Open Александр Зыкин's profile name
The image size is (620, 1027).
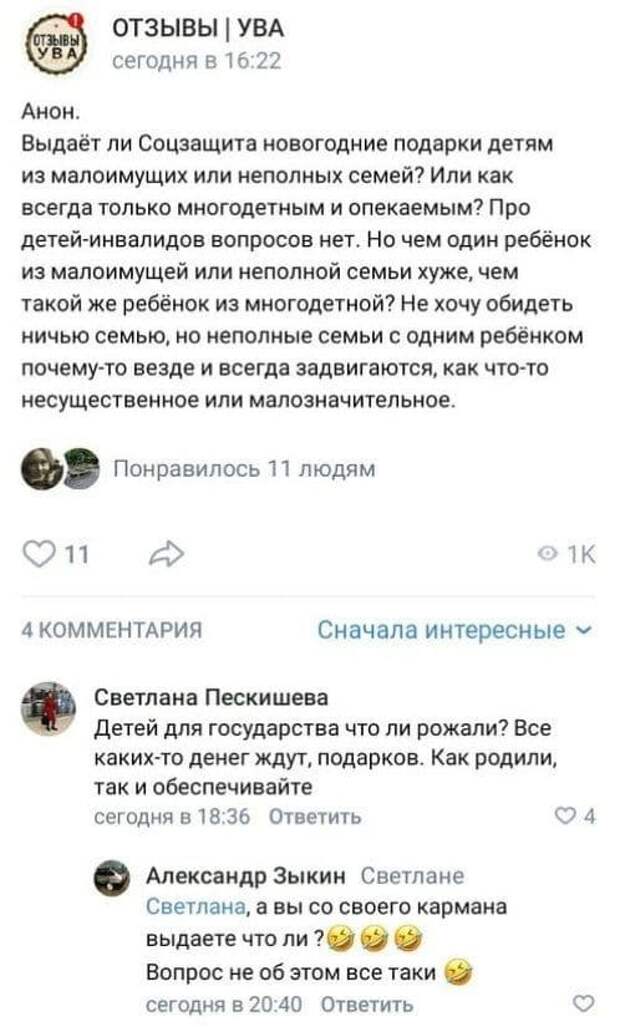[x=246, y=875]
